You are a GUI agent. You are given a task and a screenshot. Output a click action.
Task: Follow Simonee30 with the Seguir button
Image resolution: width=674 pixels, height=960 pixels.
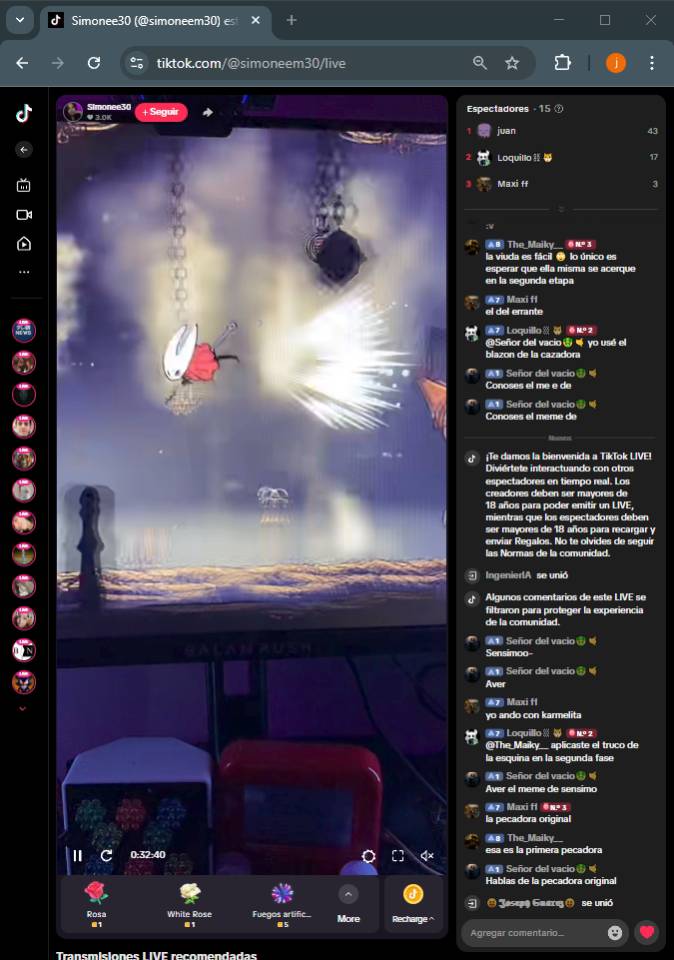[161, 112]
